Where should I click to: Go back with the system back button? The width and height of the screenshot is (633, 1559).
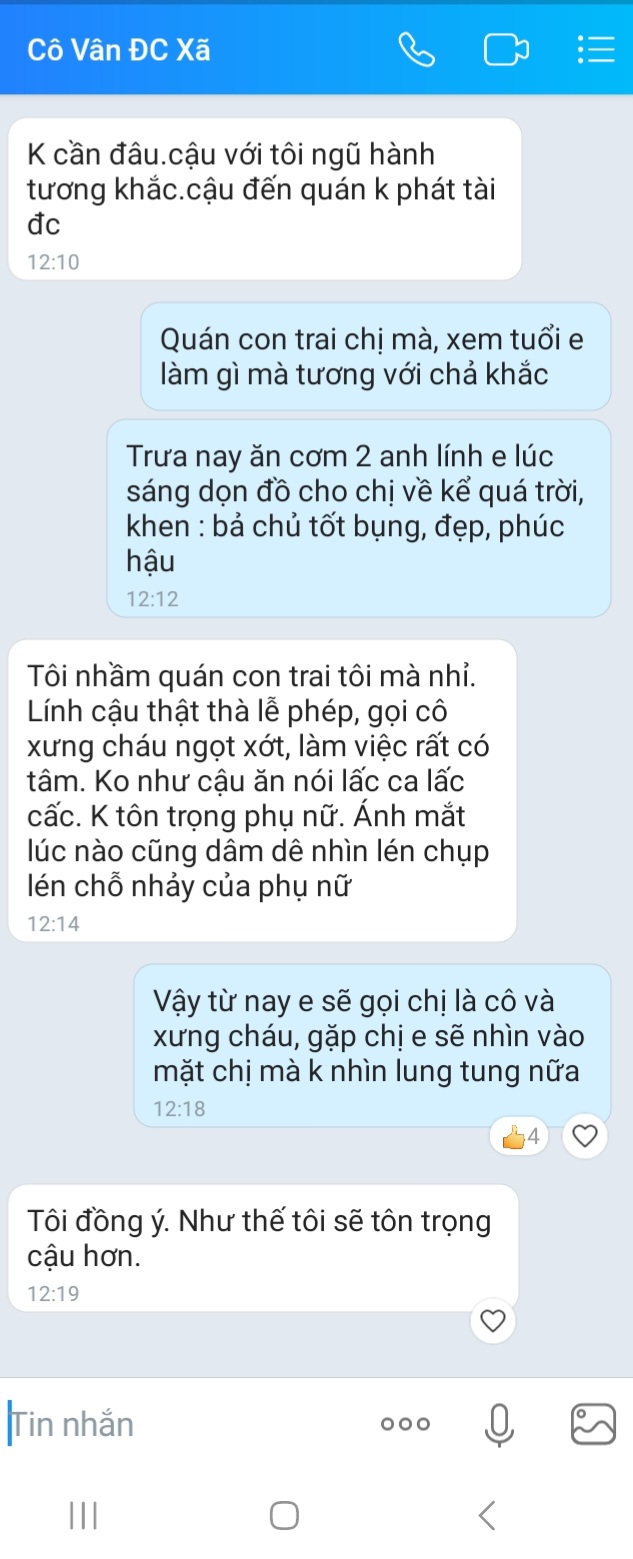point(487,1515)
